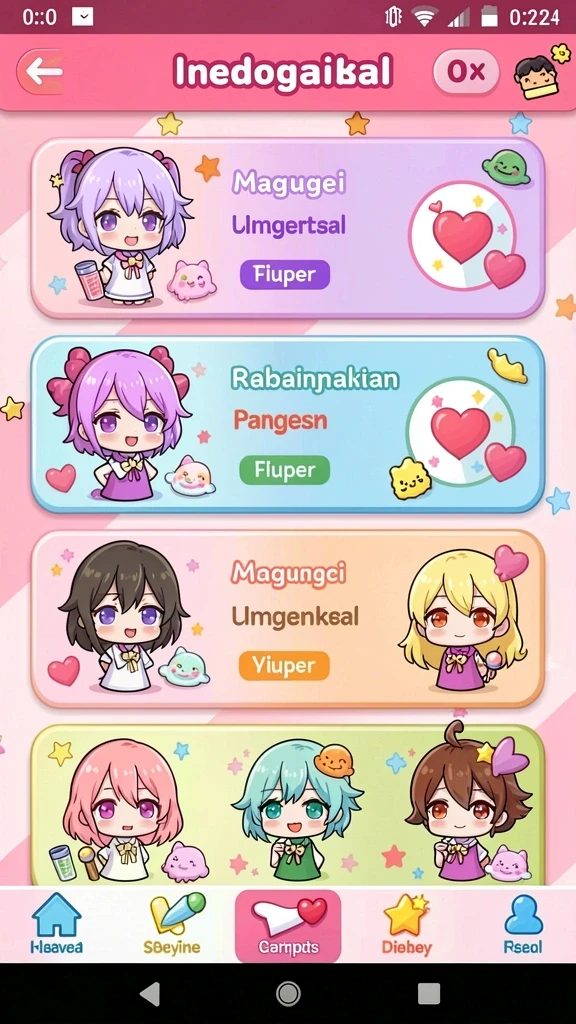Screen dimensions: 576x1024
Task: Tap the hearts circle on Rabainnakian card
Action: [x=461, y=432]
